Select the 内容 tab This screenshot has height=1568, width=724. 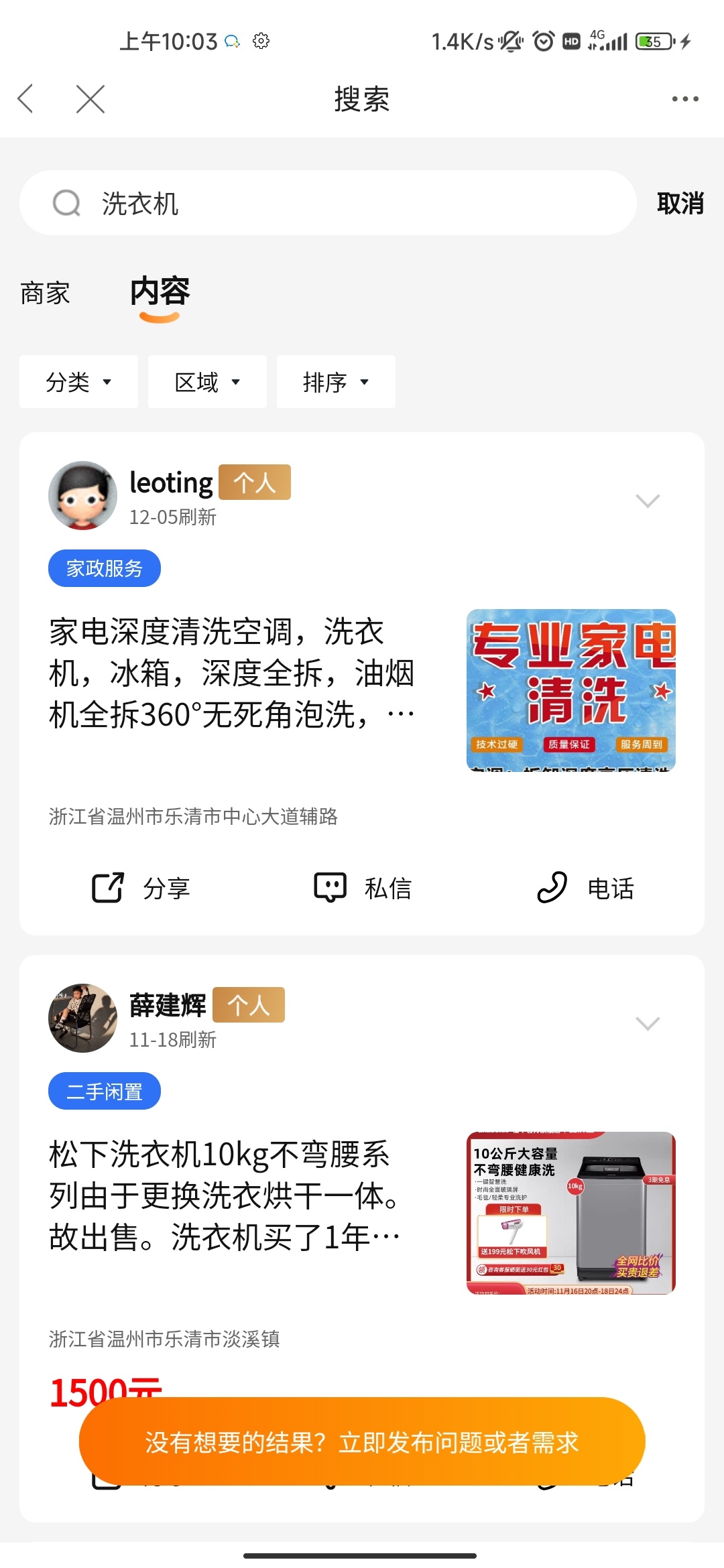point(160,292)
